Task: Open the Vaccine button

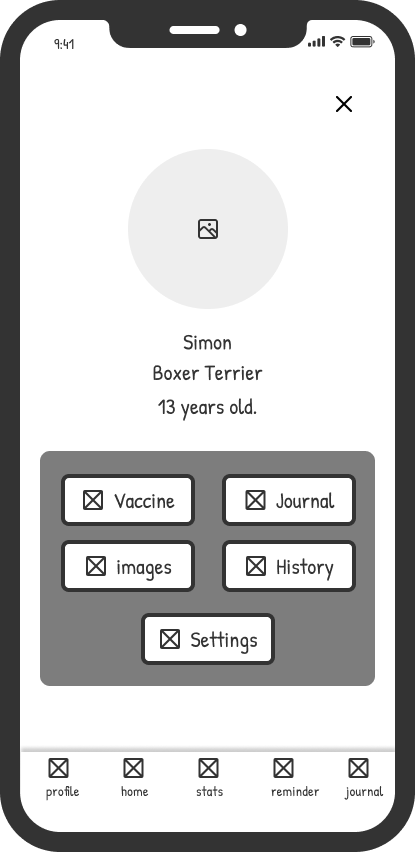Action: [128, 500]
